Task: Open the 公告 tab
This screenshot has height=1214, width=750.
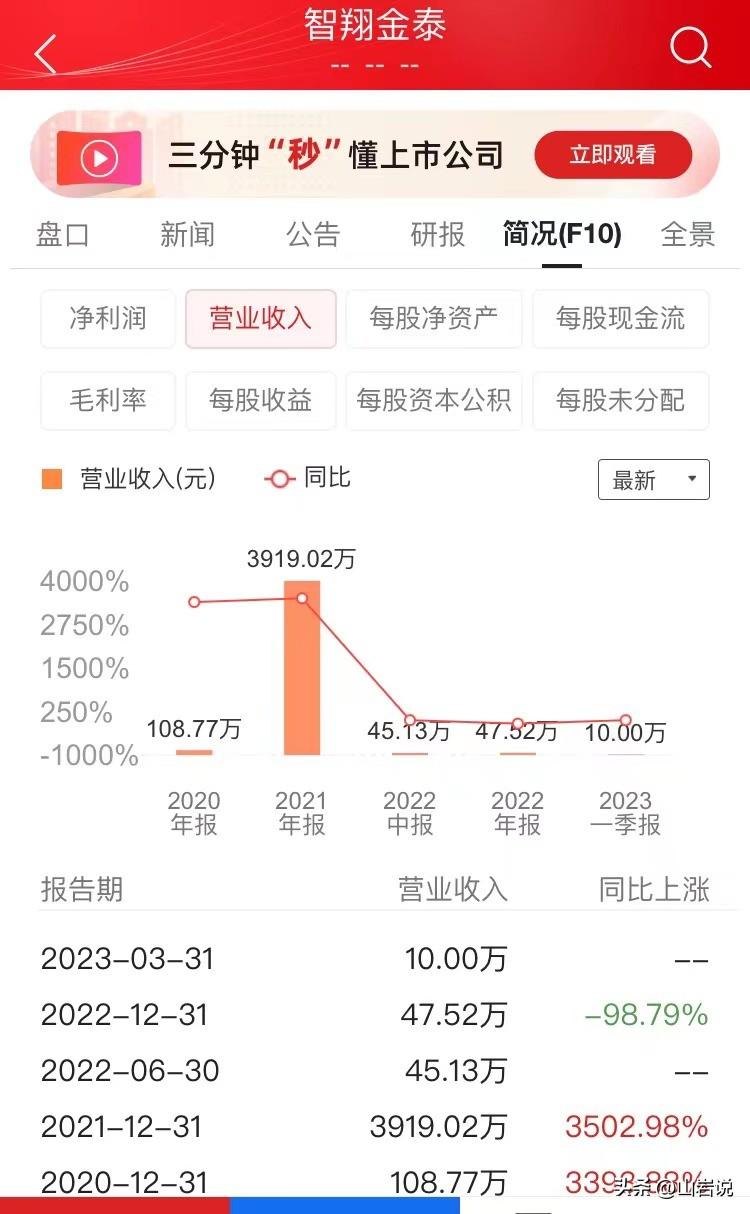Action: click(313, 235)
